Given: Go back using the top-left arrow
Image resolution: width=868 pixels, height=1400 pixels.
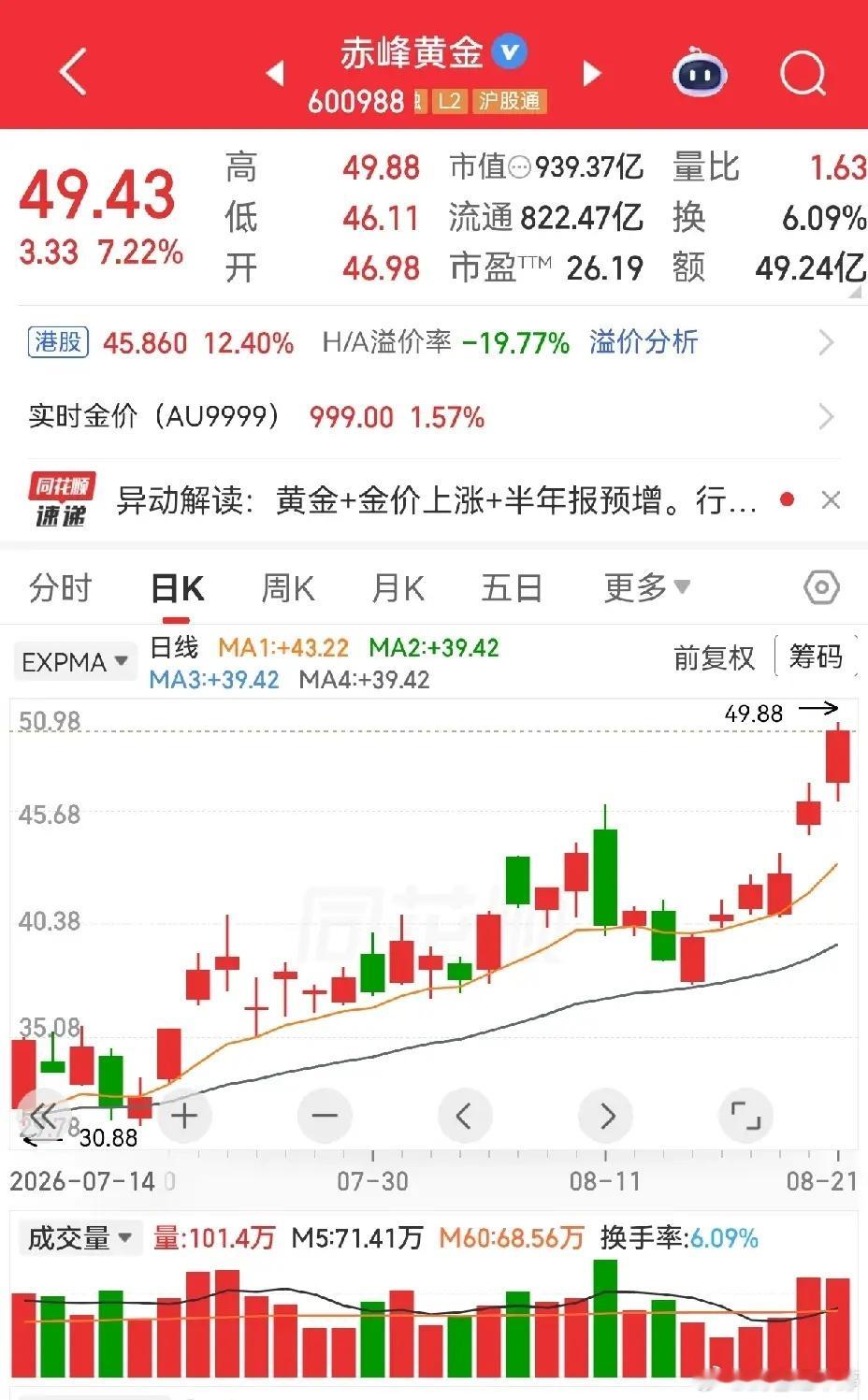Looking at the screenshot, I should pos(72,71).
